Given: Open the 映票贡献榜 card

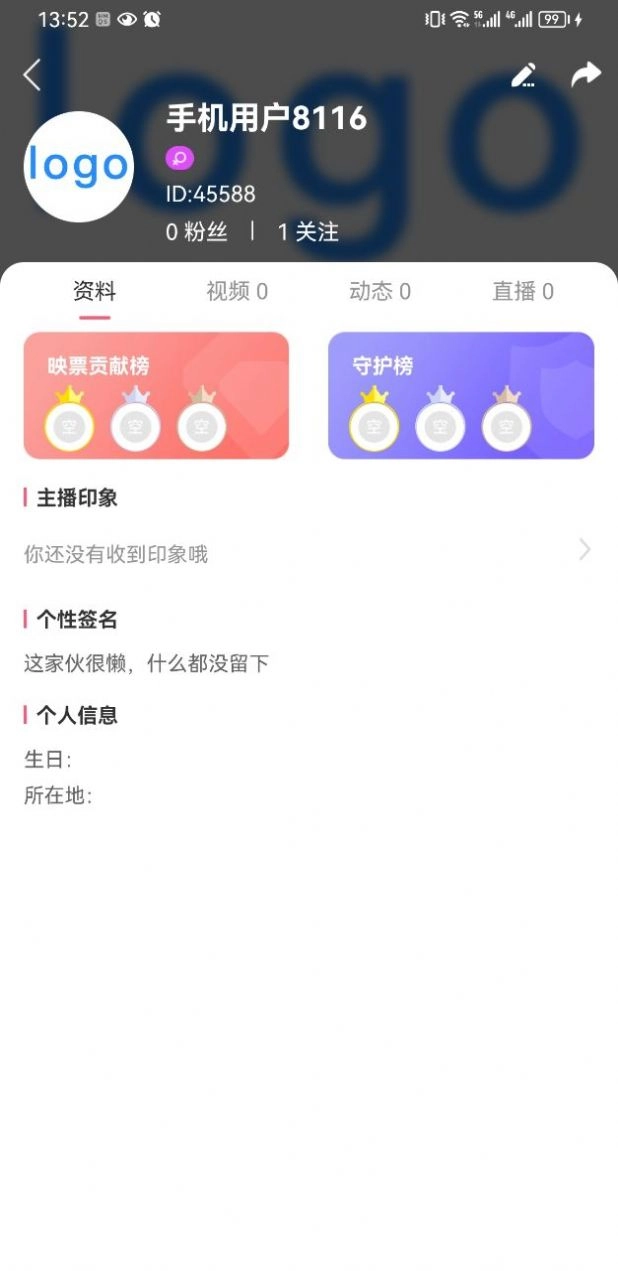Looking at the screenshot, I should pos(156,396).
